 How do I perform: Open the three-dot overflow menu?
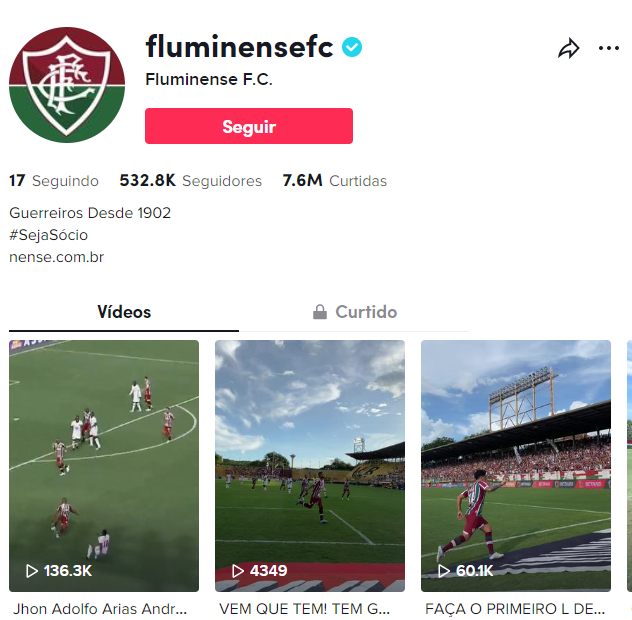tap(609, 49)
